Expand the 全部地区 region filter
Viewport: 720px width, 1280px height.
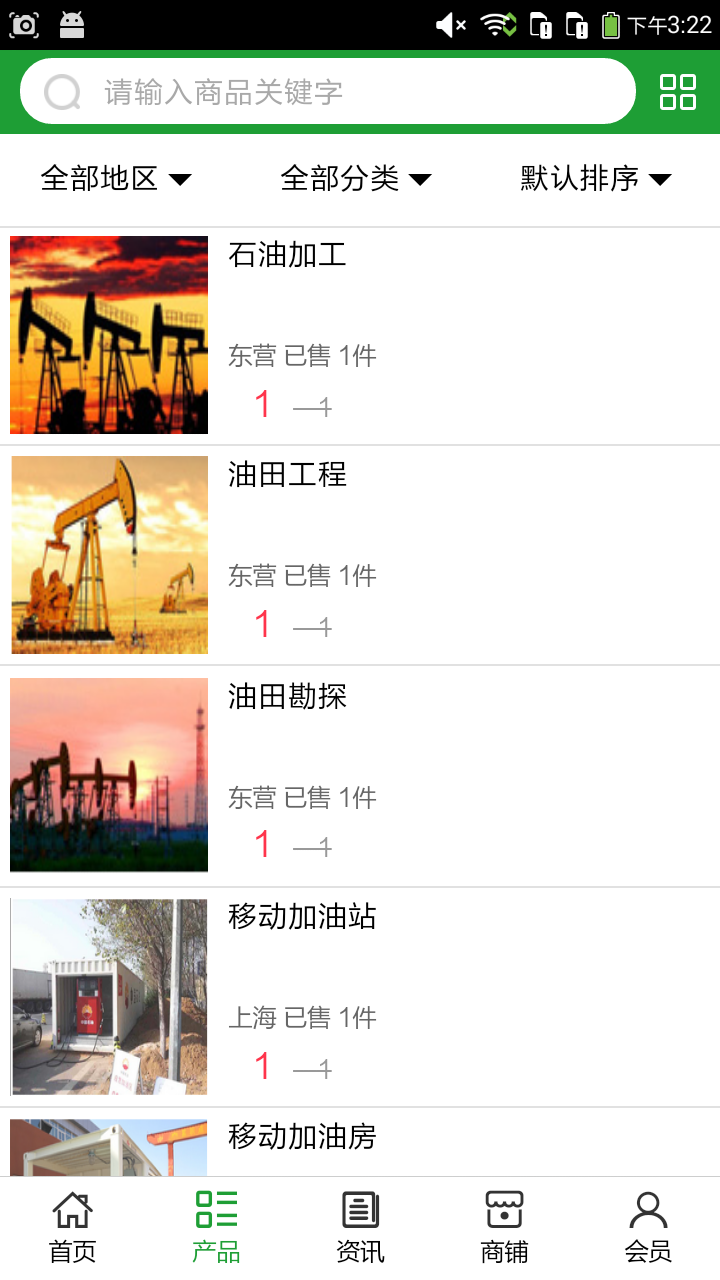tap(115, 179)
